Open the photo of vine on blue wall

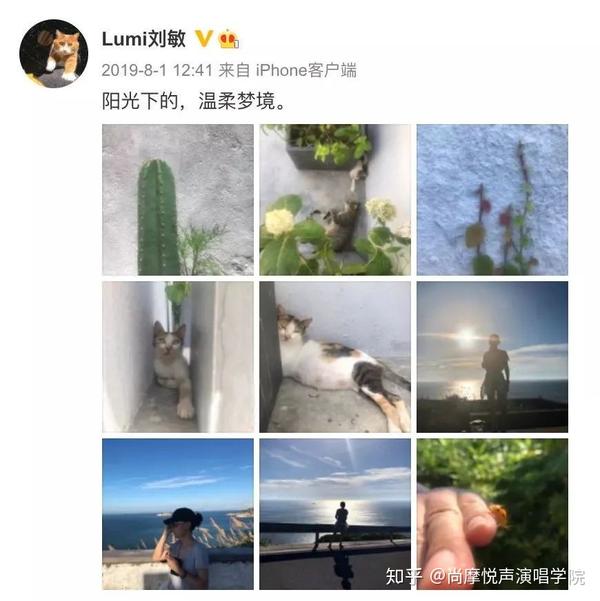pos(491,199)
